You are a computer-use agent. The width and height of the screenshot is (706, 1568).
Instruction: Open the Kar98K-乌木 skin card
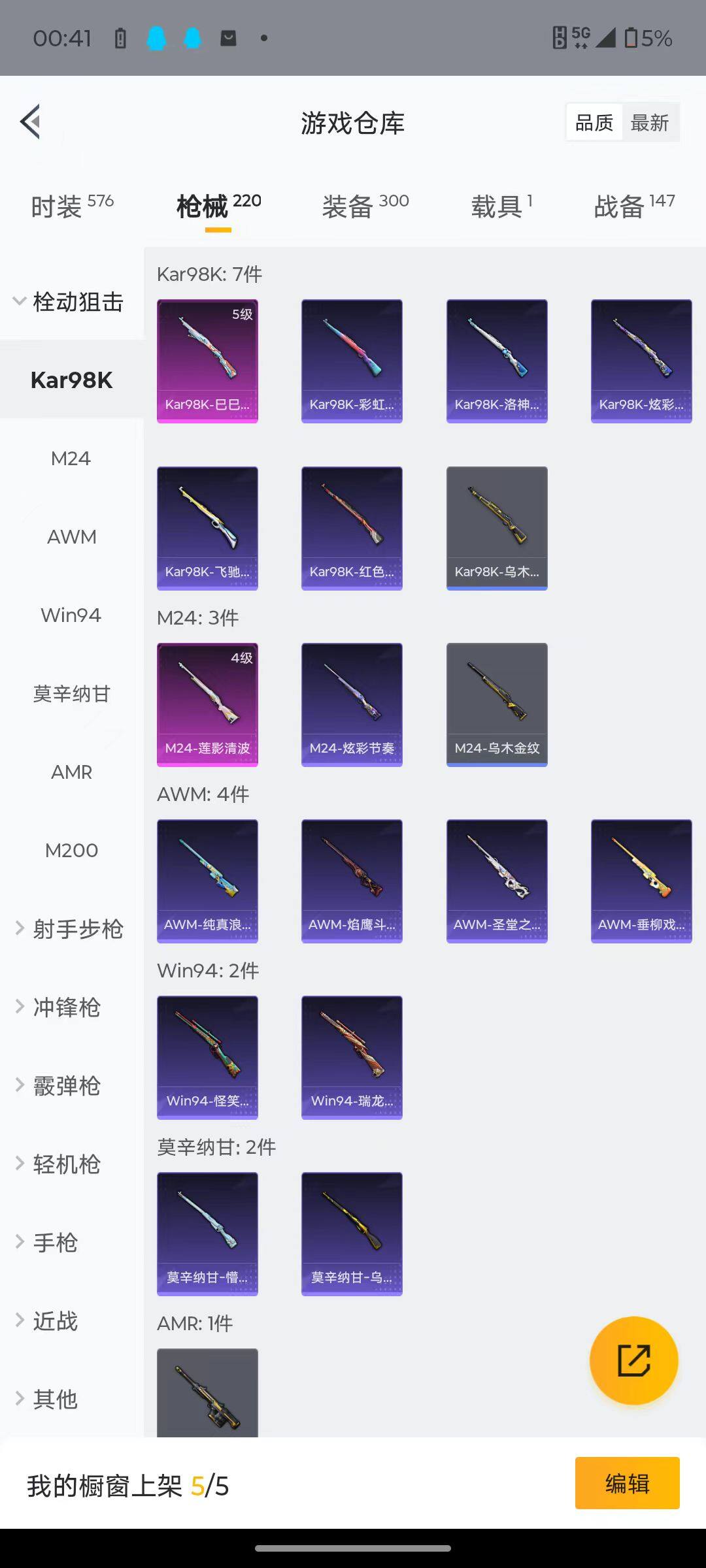click(x=496, y=527)
